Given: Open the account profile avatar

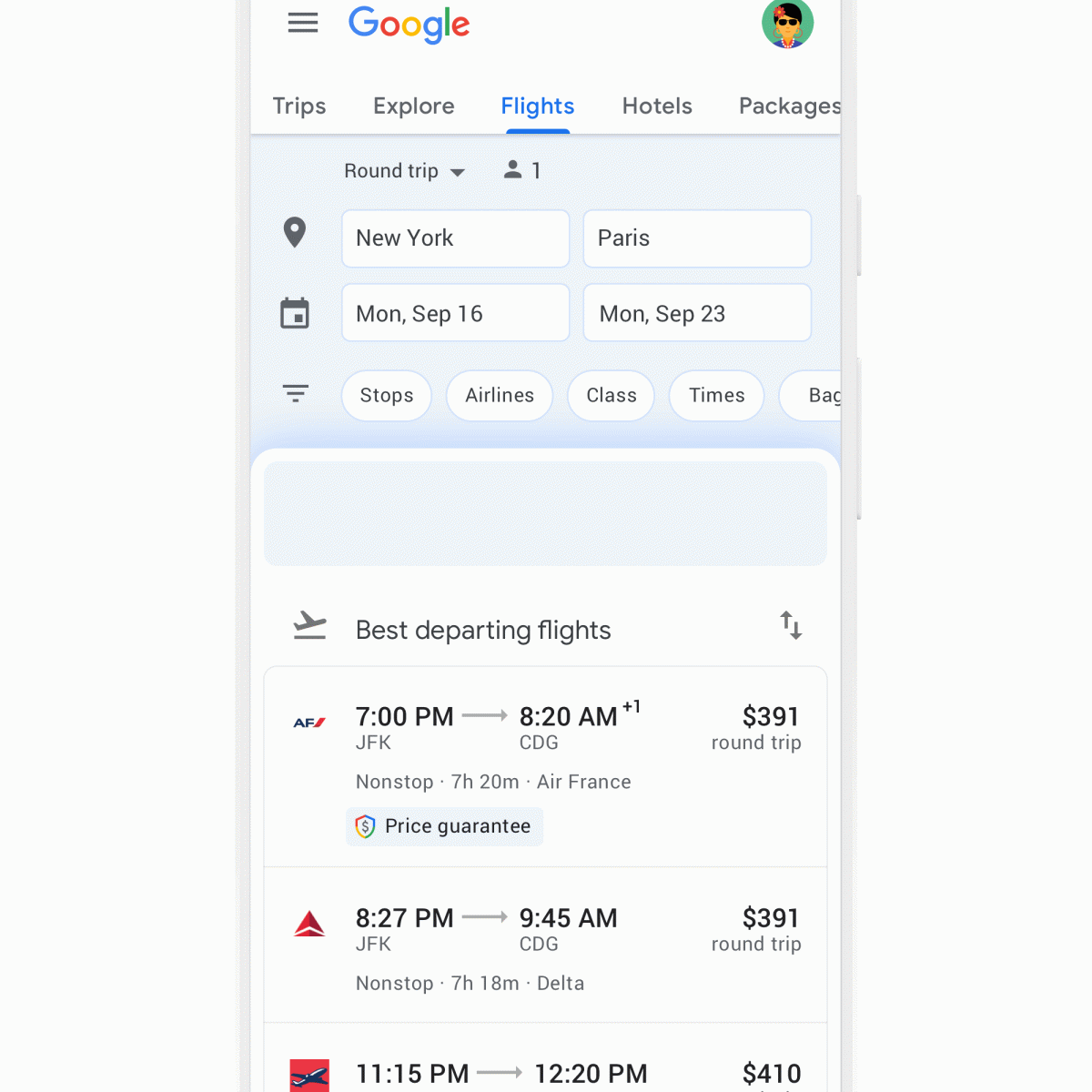Looking at the screenshot, I should tap(787, 24).
